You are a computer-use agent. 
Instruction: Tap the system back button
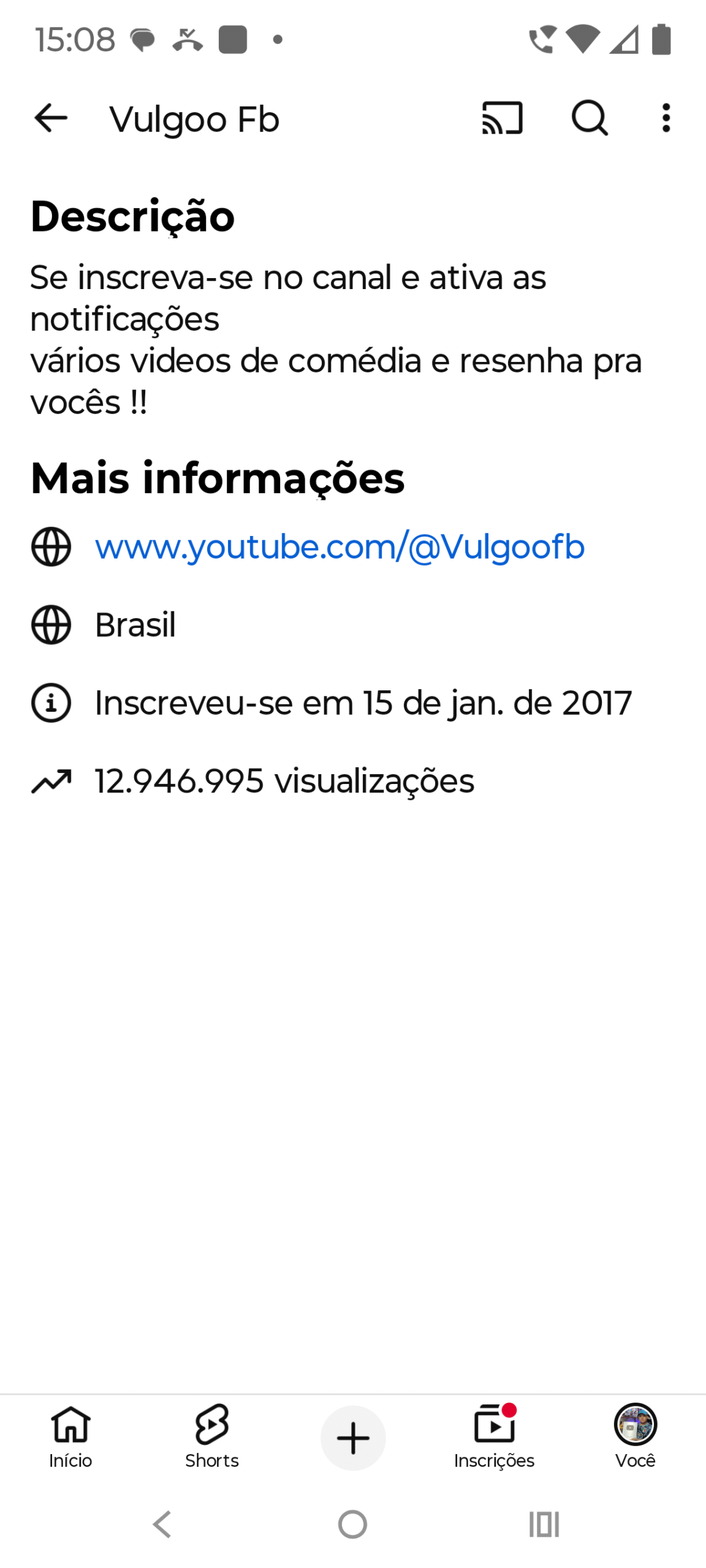162,1525
